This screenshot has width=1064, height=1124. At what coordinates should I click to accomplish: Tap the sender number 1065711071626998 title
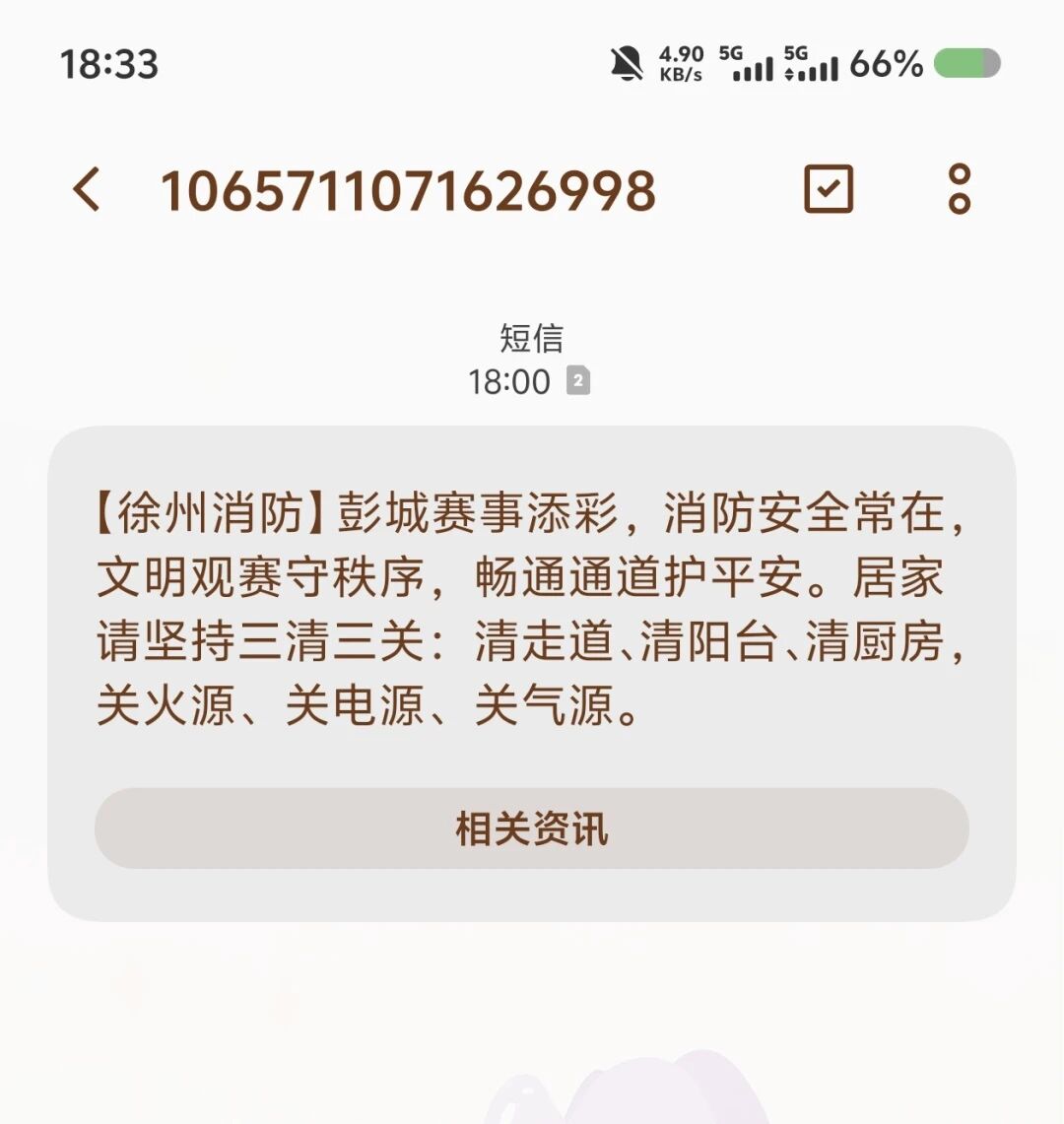point(410,192)
